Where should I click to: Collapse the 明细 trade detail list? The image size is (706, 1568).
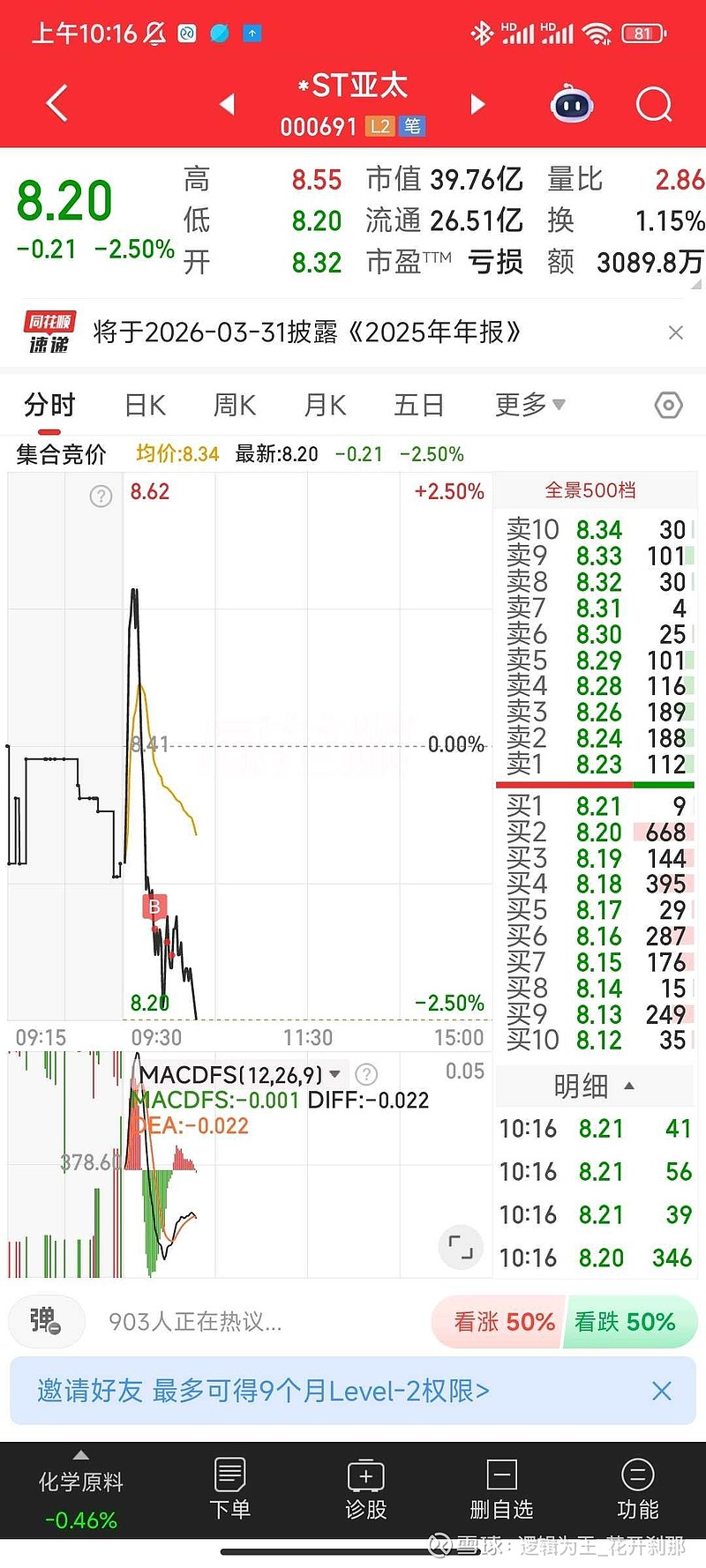click(593, 1086)
